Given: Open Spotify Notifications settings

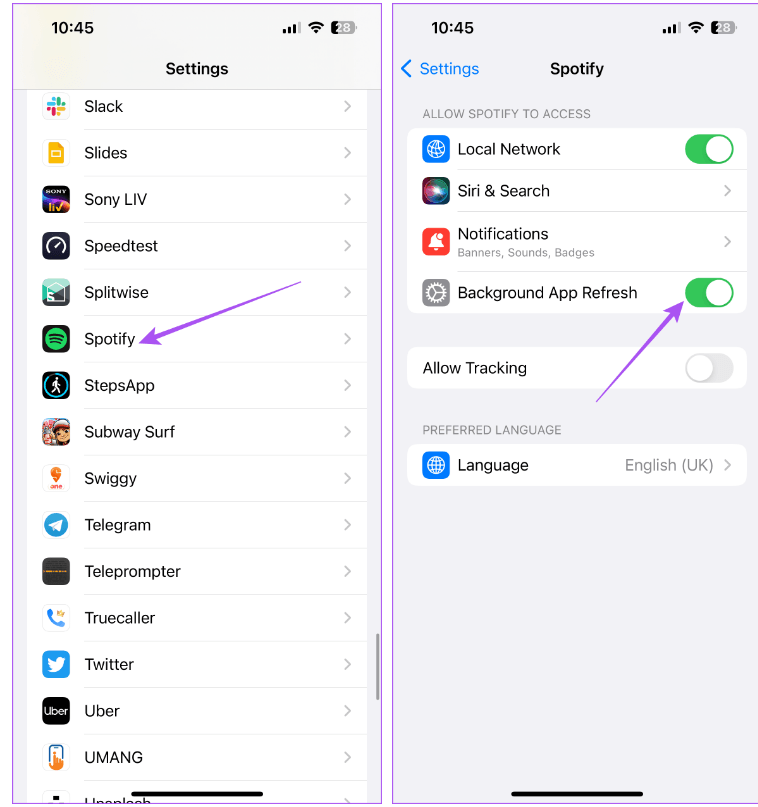Looking at the screenshot, I should (576, 241).
